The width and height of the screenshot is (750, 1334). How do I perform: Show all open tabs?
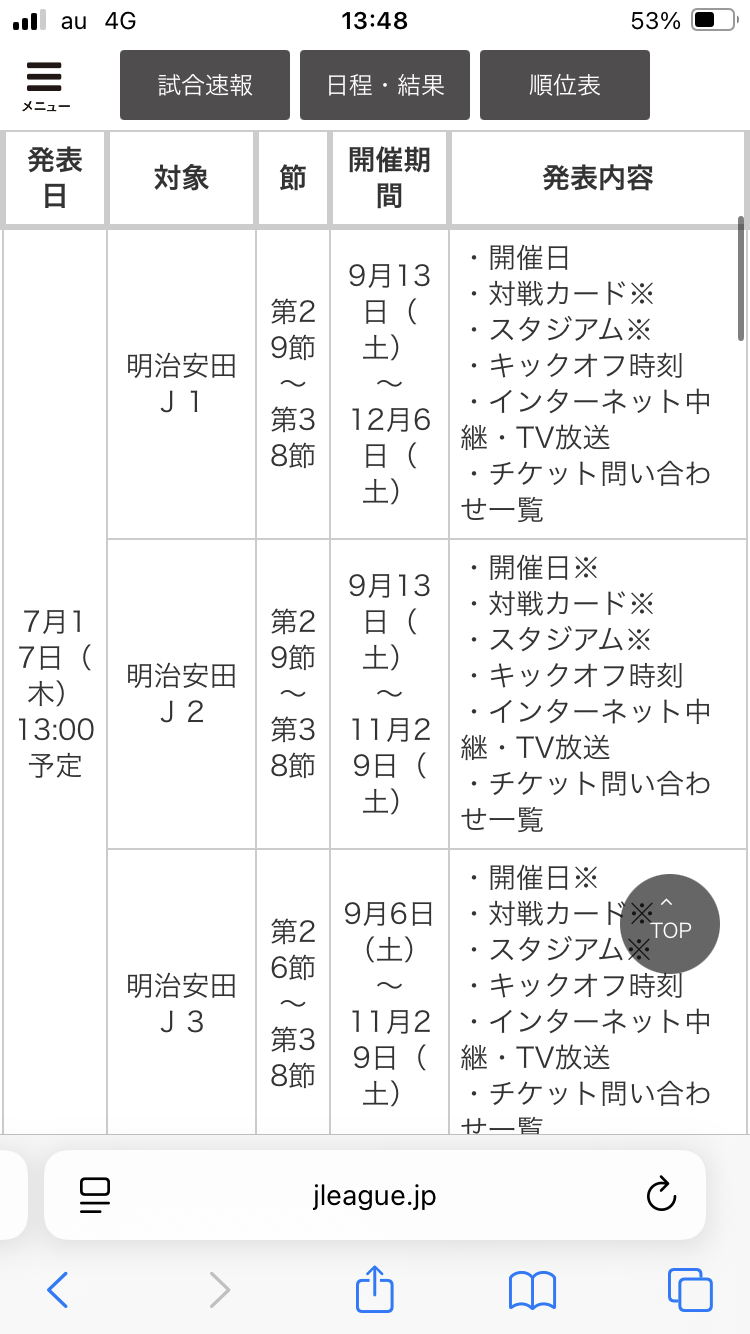pyautogui.click(x=690, y=1290)
